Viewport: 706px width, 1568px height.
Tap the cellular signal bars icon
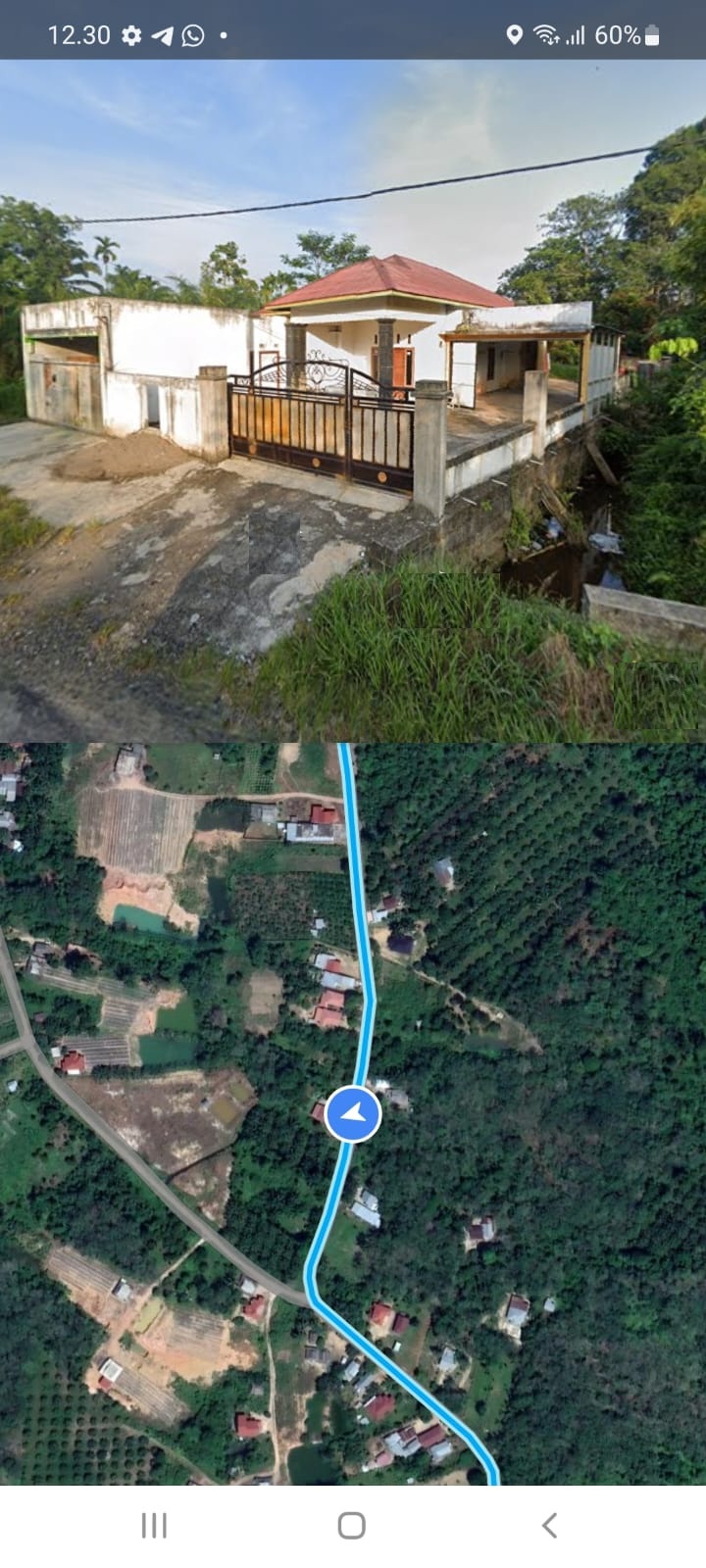click(x=575, y=34)
